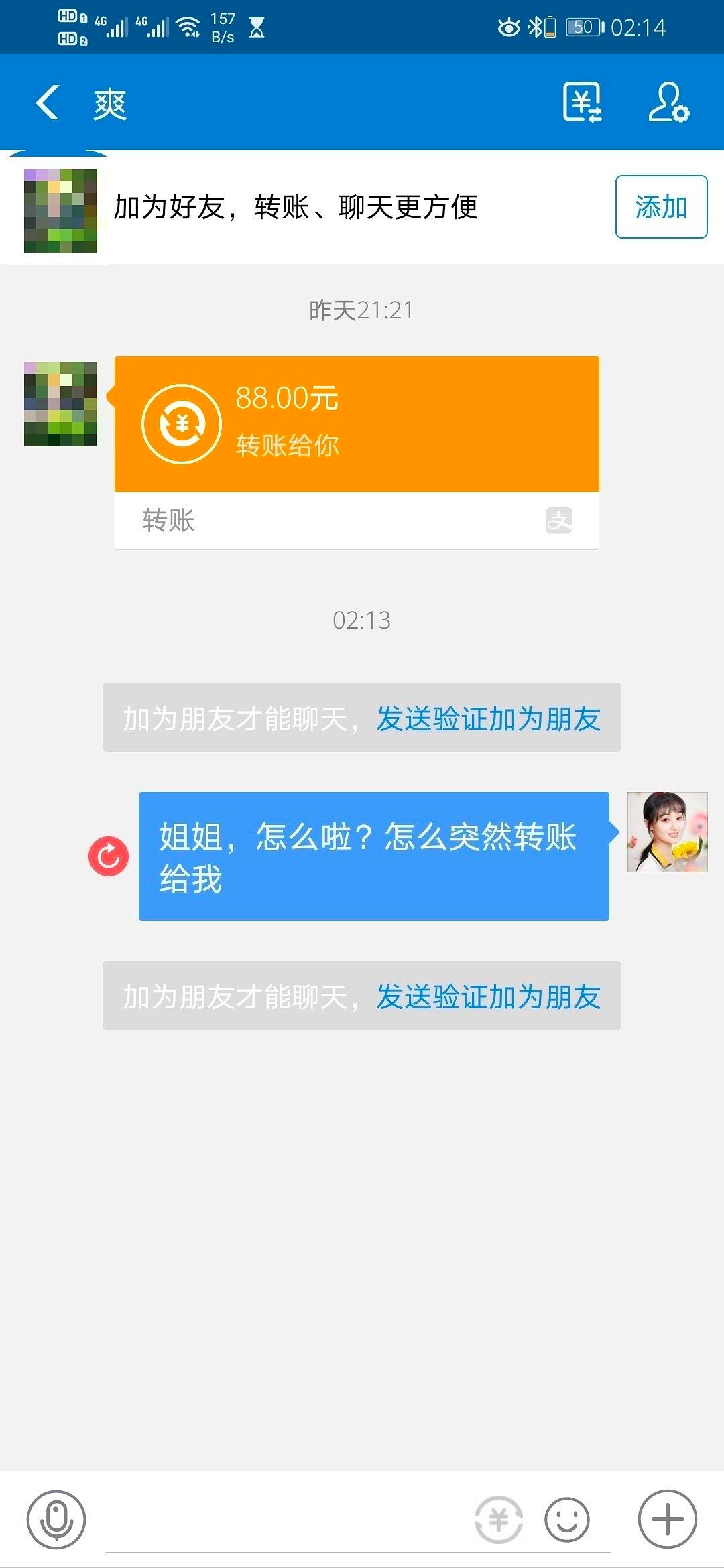Tap 添加 to add as friend
The image size is (724, 1568).
coord(661,207)
